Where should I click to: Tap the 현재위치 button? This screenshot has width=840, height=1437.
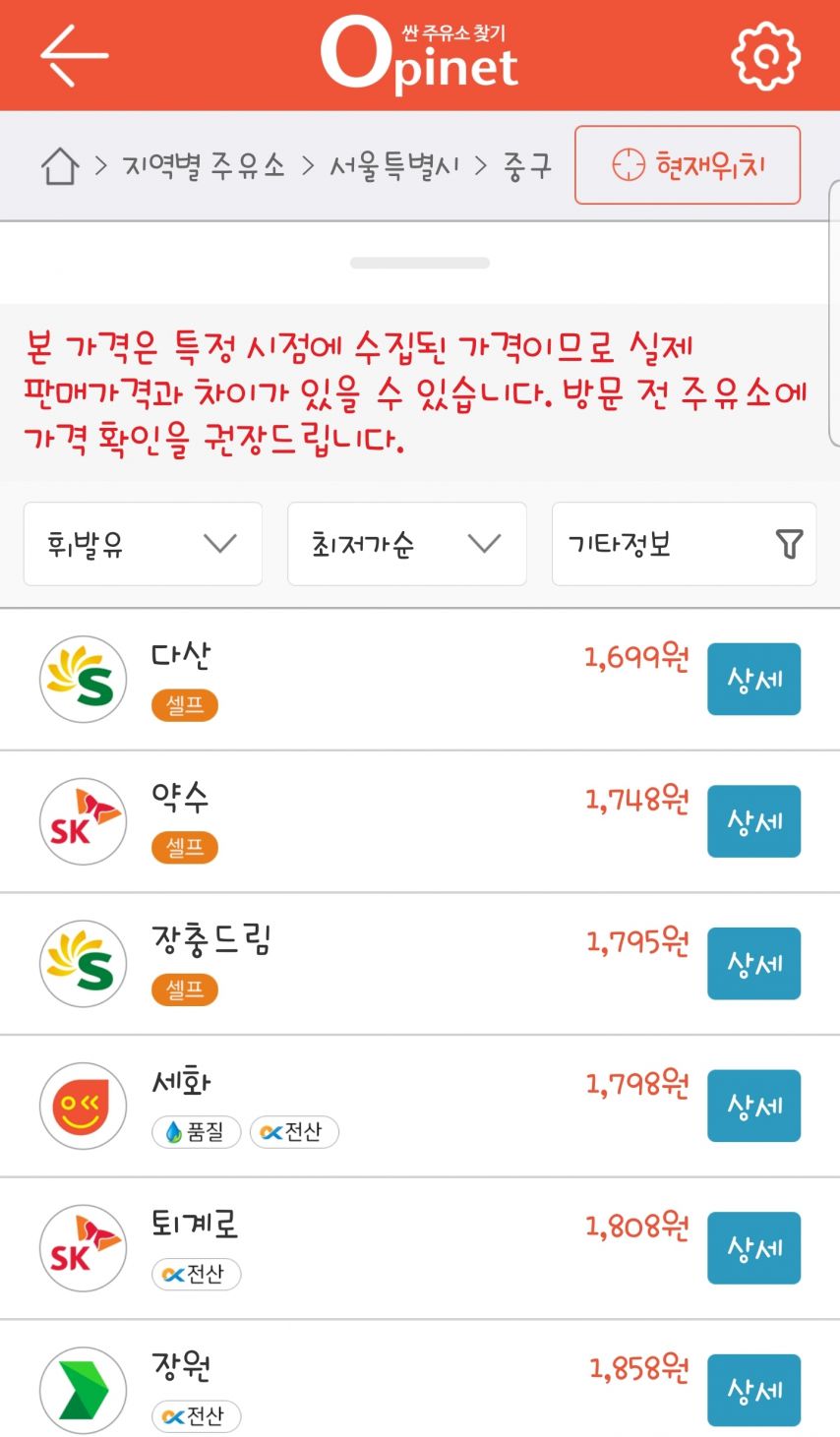pos(687,165)
